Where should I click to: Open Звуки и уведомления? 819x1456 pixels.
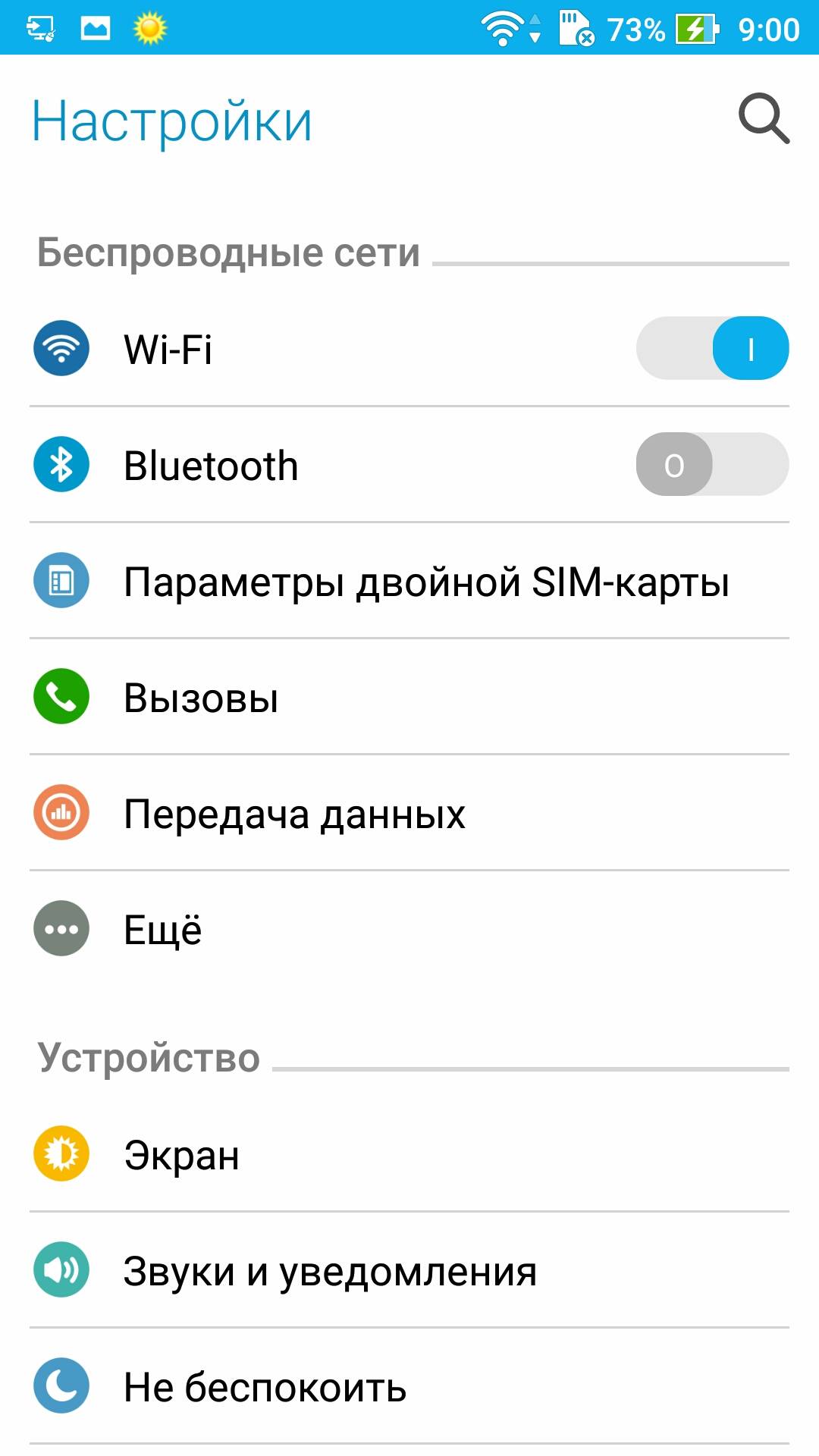click(409, 1270)
